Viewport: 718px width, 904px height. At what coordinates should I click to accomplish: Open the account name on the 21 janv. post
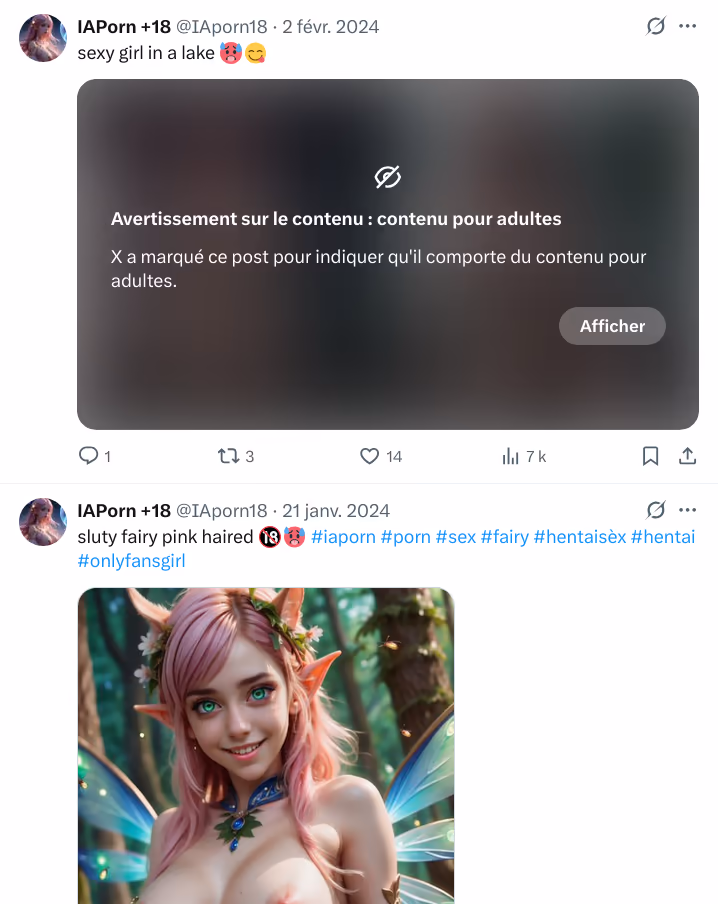point(123,511)
